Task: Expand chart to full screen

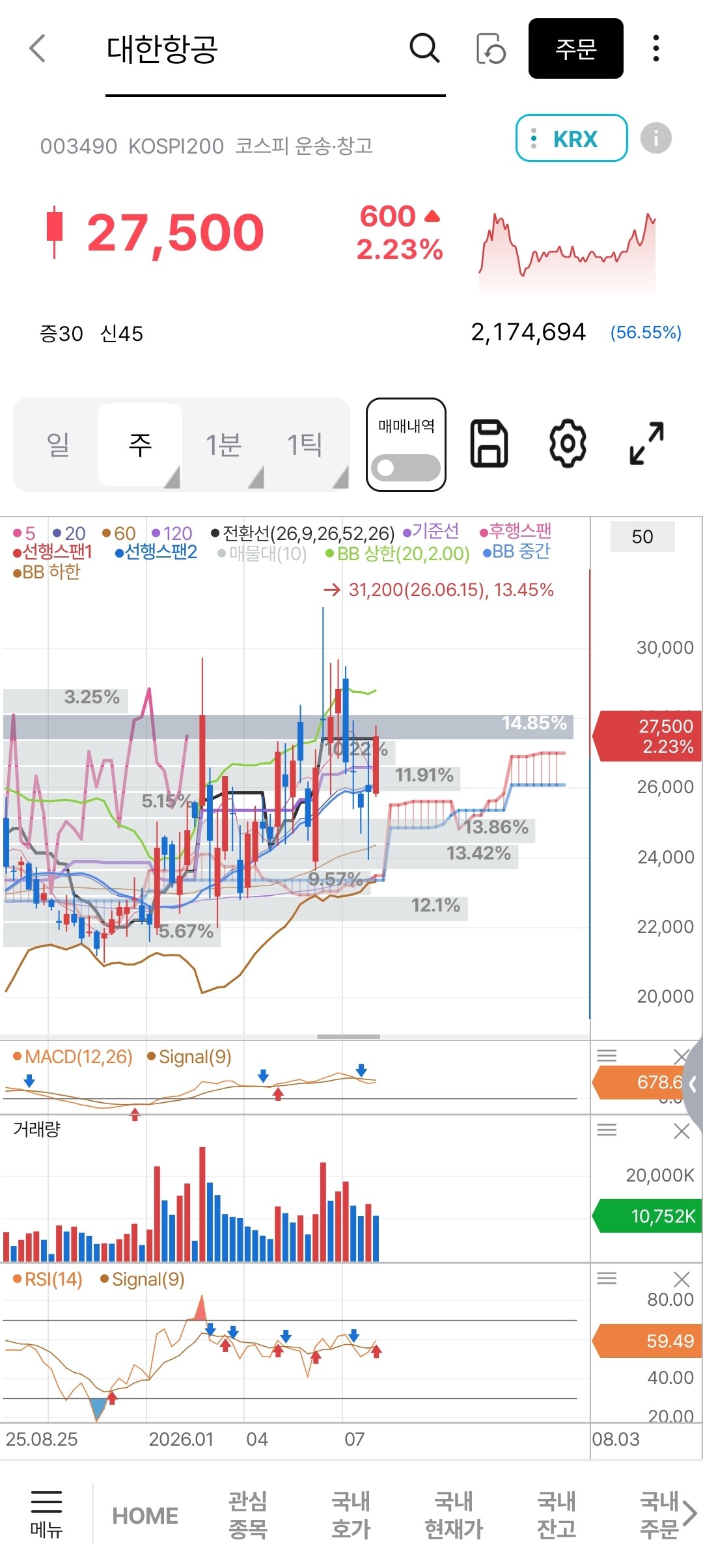Action: click(646, 443)
